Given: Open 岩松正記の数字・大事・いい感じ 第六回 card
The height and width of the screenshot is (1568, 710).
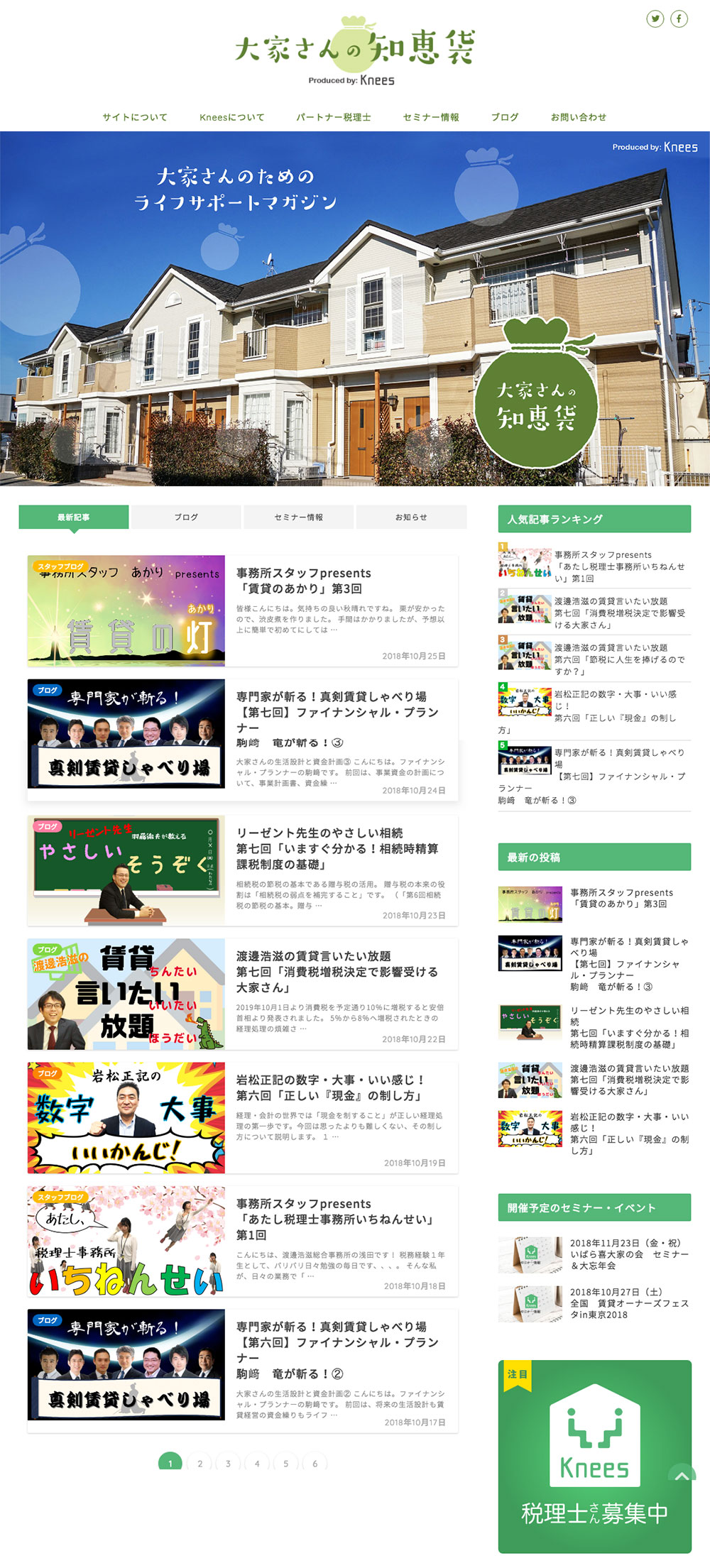Looking at the screenshot, I should (330, 1087).
